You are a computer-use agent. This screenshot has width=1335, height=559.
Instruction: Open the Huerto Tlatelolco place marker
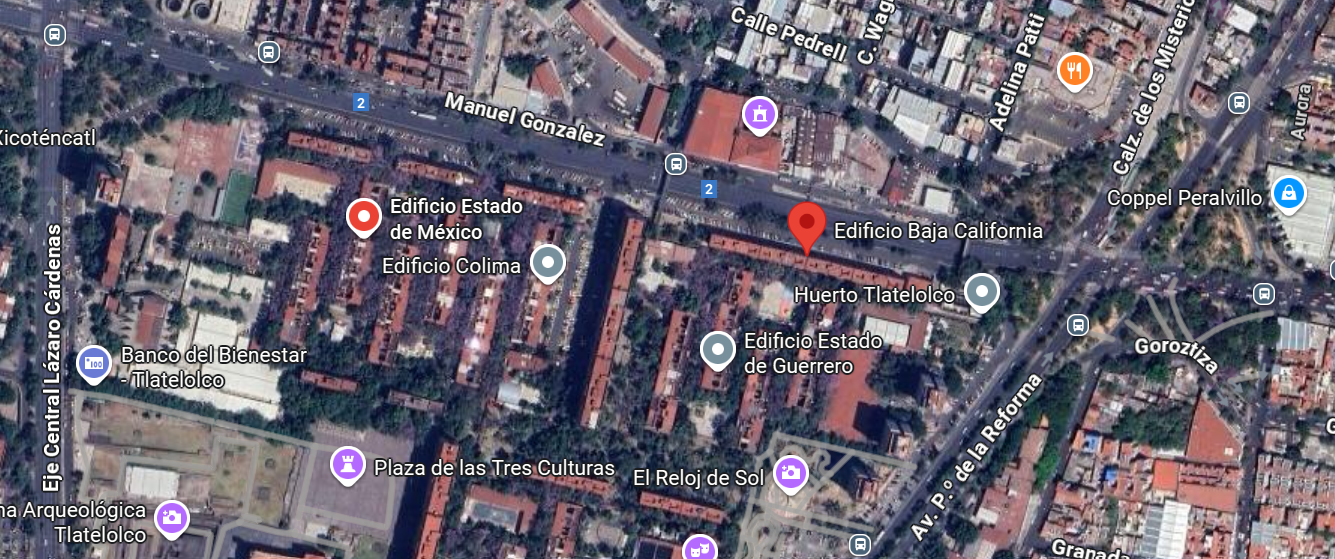[x=981, y=292]
